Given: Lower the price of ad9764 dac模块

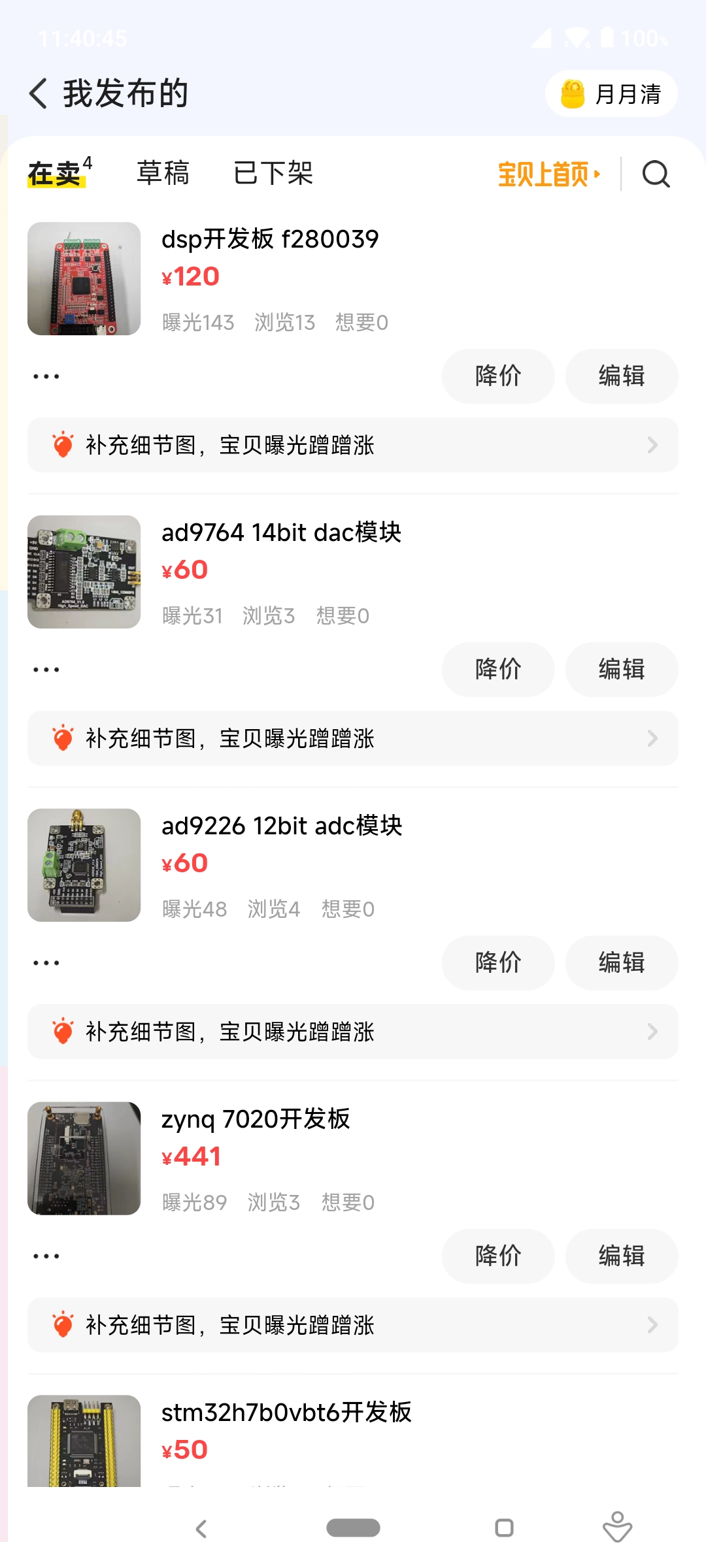Looking at the screenshot, I should [x=498, y=670].
